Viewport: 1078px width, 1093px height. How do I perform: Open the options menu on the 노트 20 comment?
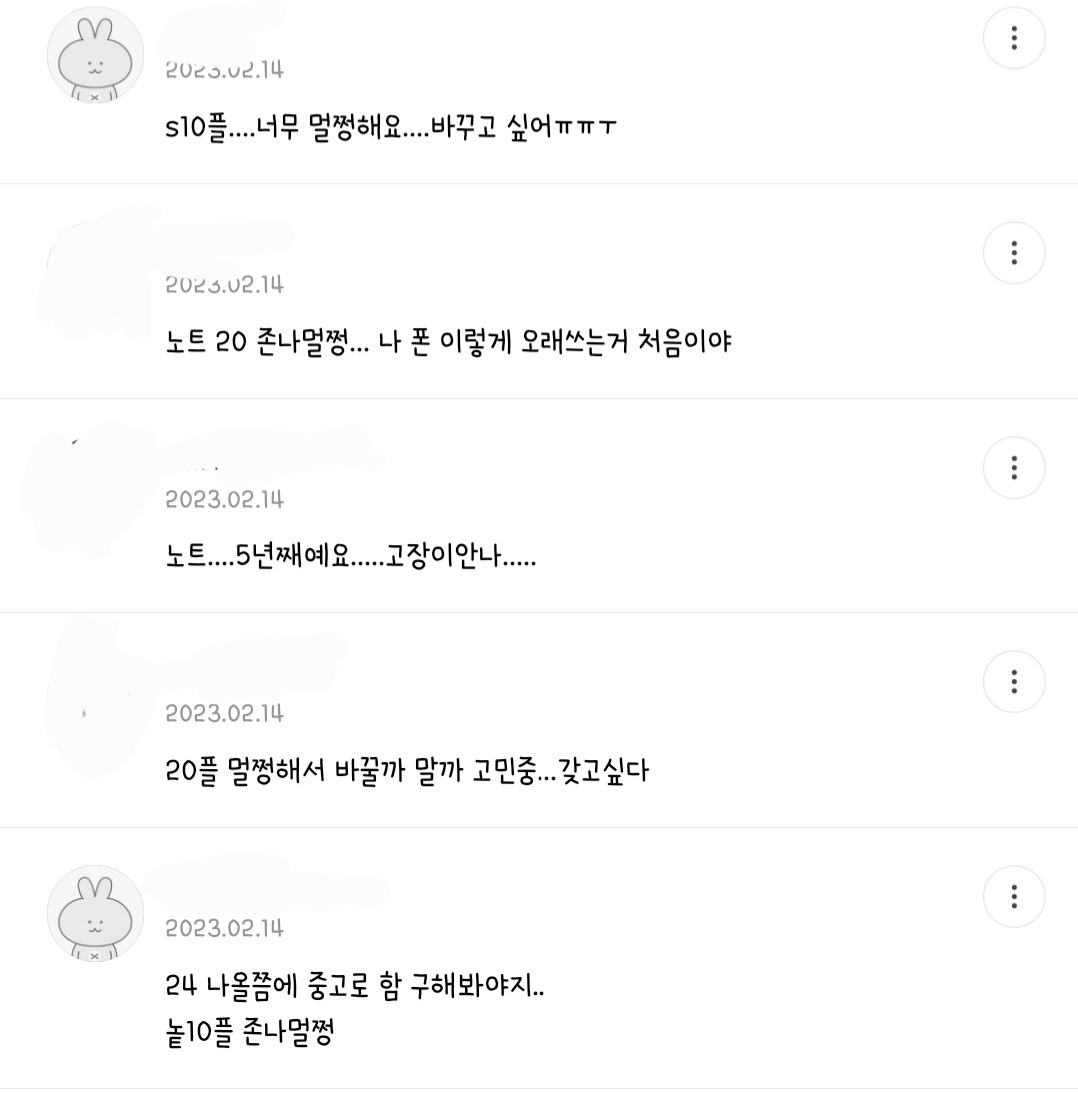pyautogui.click(x=1014, y=253)
